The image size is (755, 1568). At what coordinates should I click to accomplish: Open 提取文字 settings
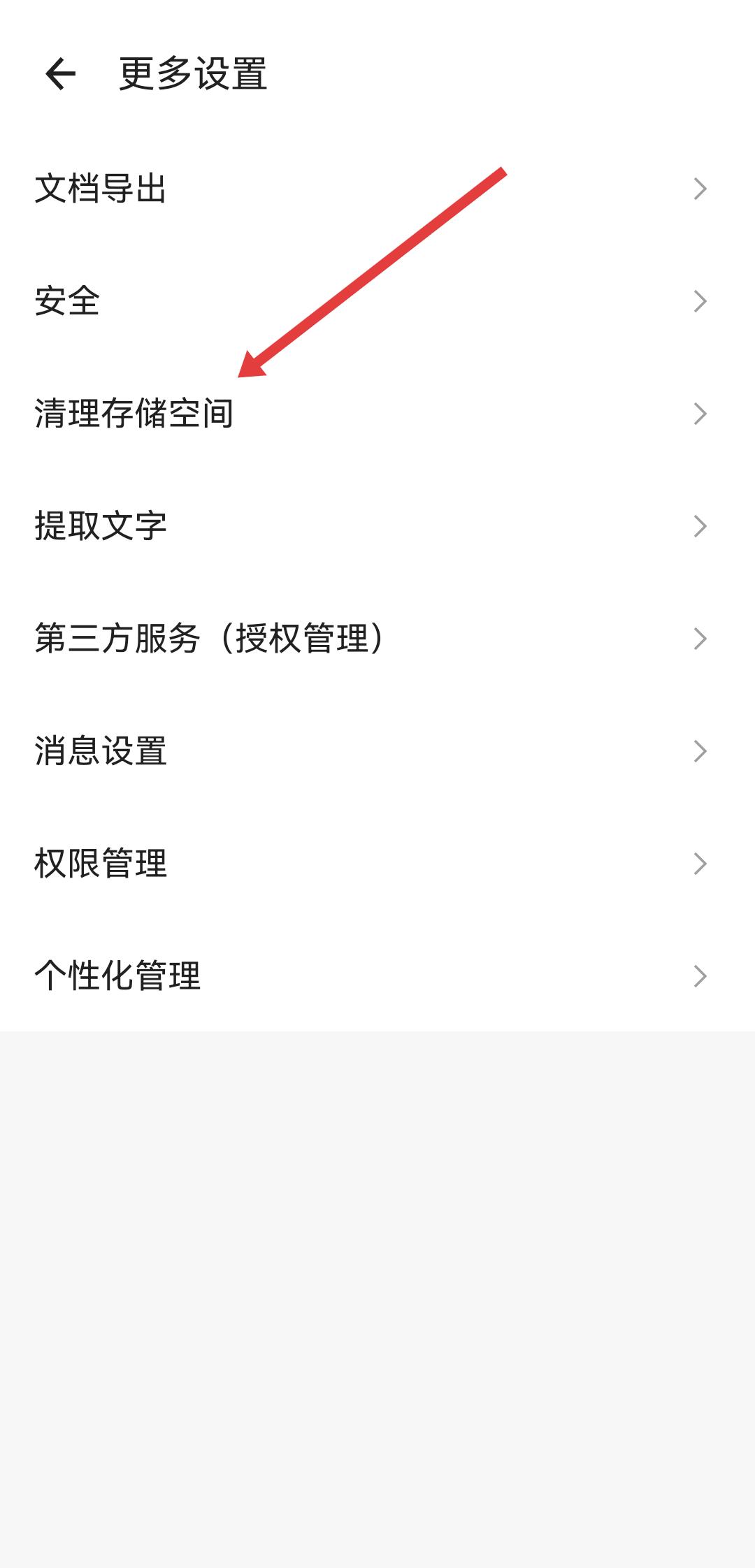pos(101,526)
